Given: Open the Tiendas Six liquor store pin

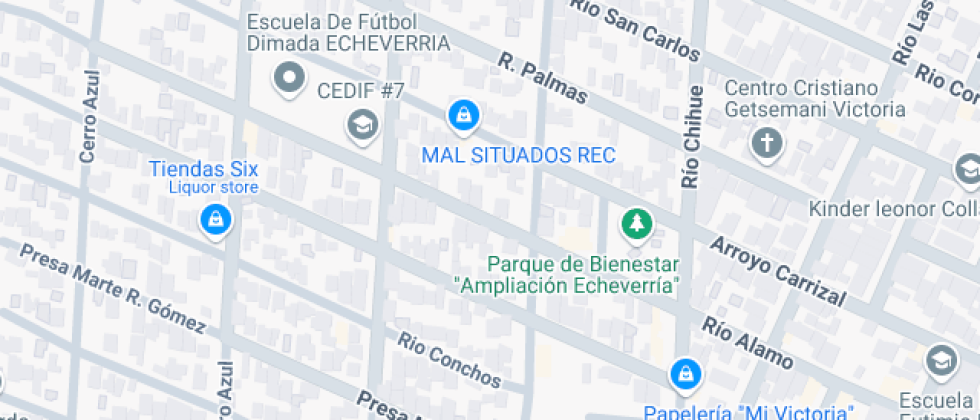Looking at the screenshot, I should pyautogui.click(x=213, y=219).
